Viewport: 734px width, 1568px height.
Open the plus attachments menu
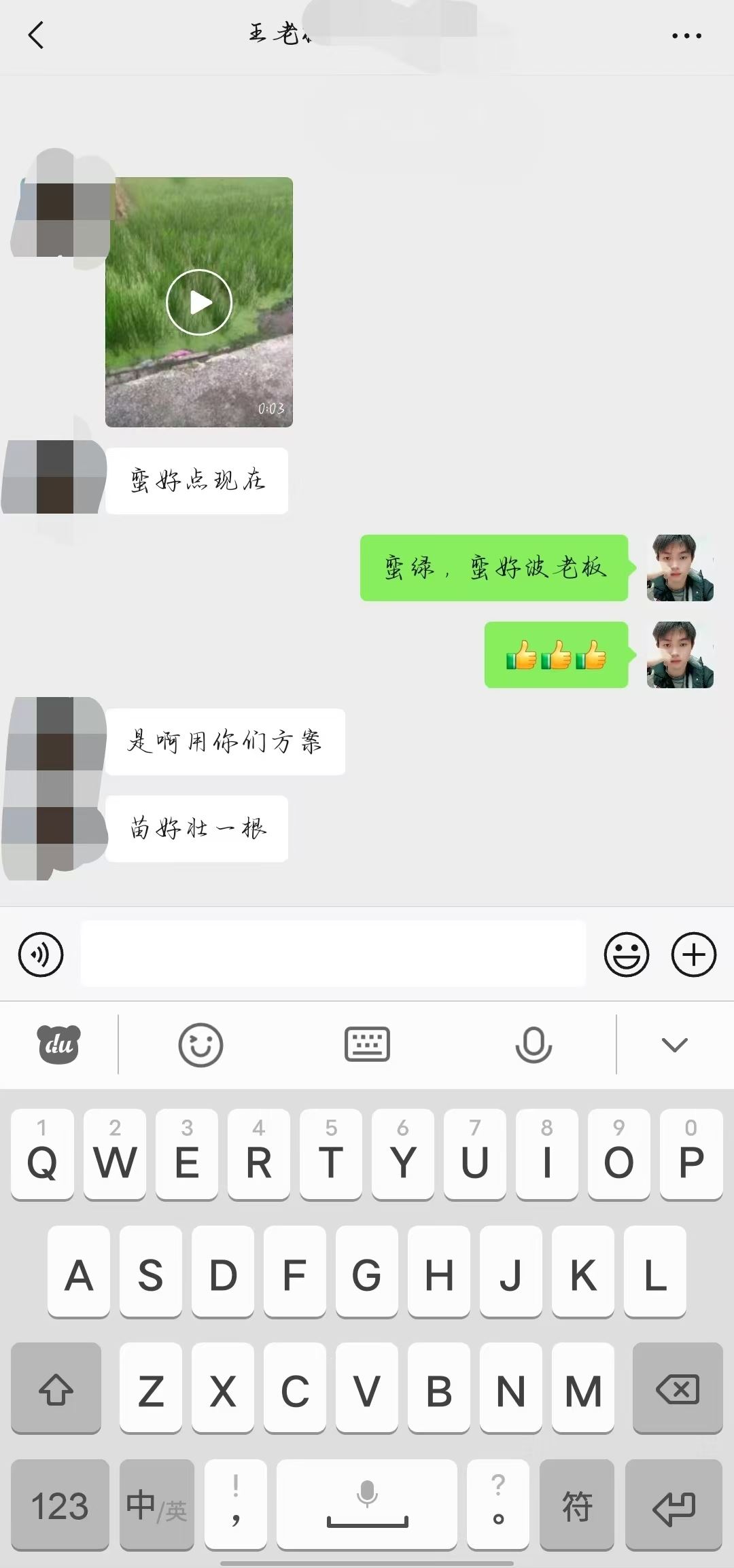pos(693,955)
